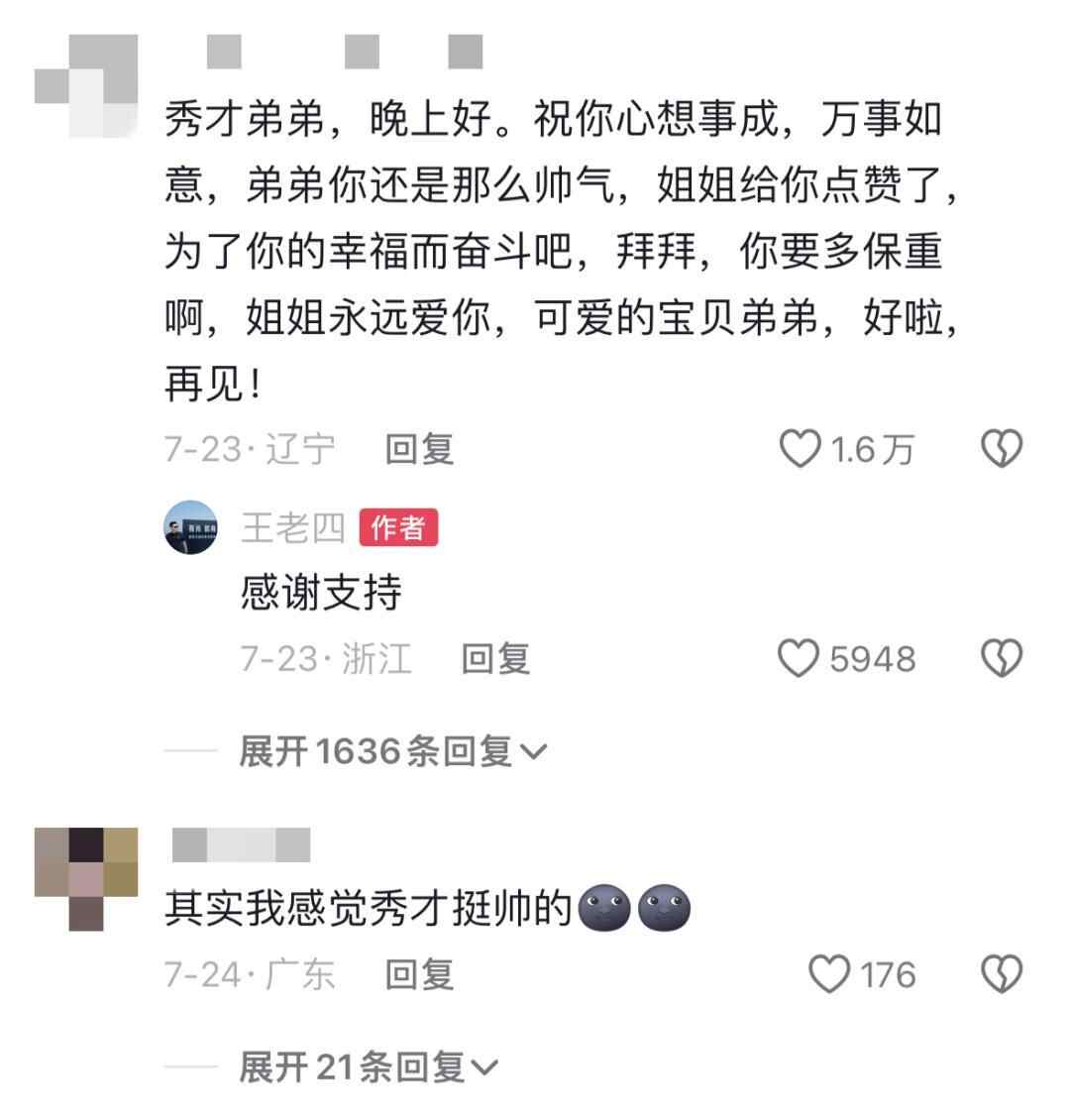Reply to 王老四's 7-23 浙江 comment
Image resolution: width=1070 pixels, height=1120 pixels.
click(495, 658)
